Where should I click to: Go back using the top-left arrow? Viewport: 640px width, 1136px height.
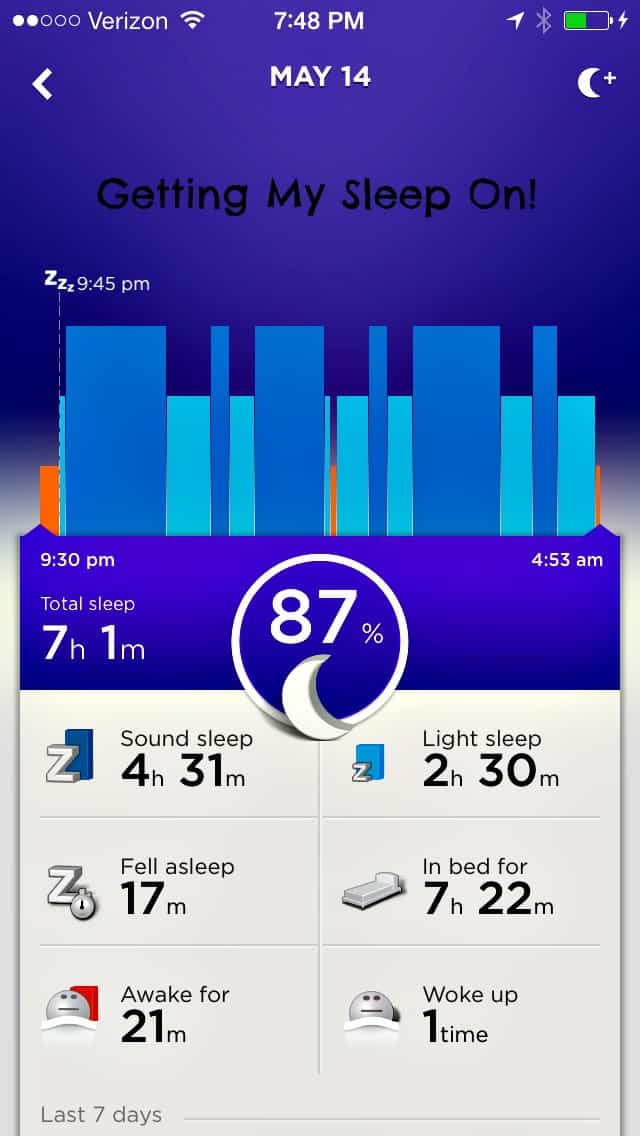pos(42,84)
